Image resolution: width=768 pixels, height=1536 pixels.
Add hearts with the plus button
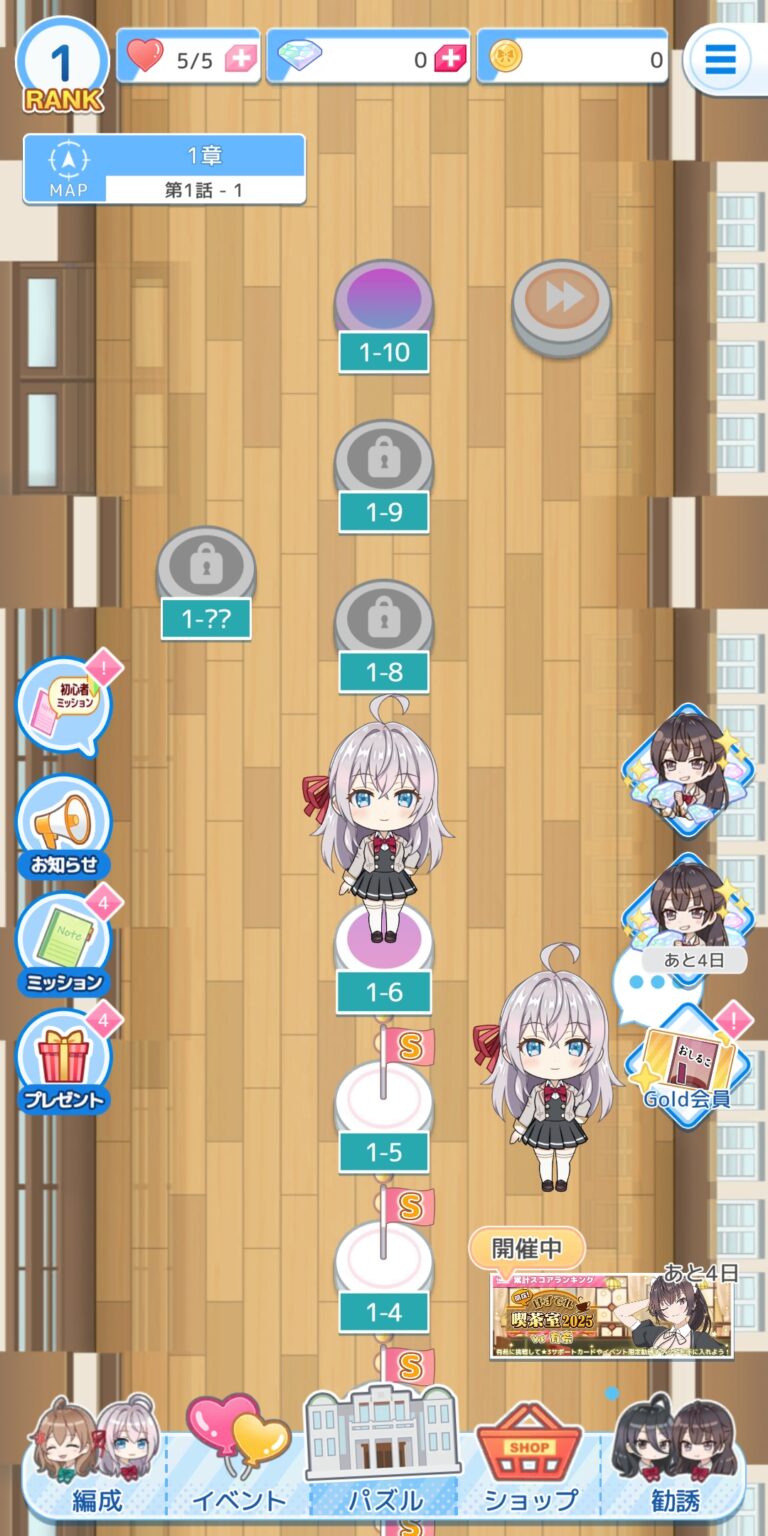click(241, 59)
